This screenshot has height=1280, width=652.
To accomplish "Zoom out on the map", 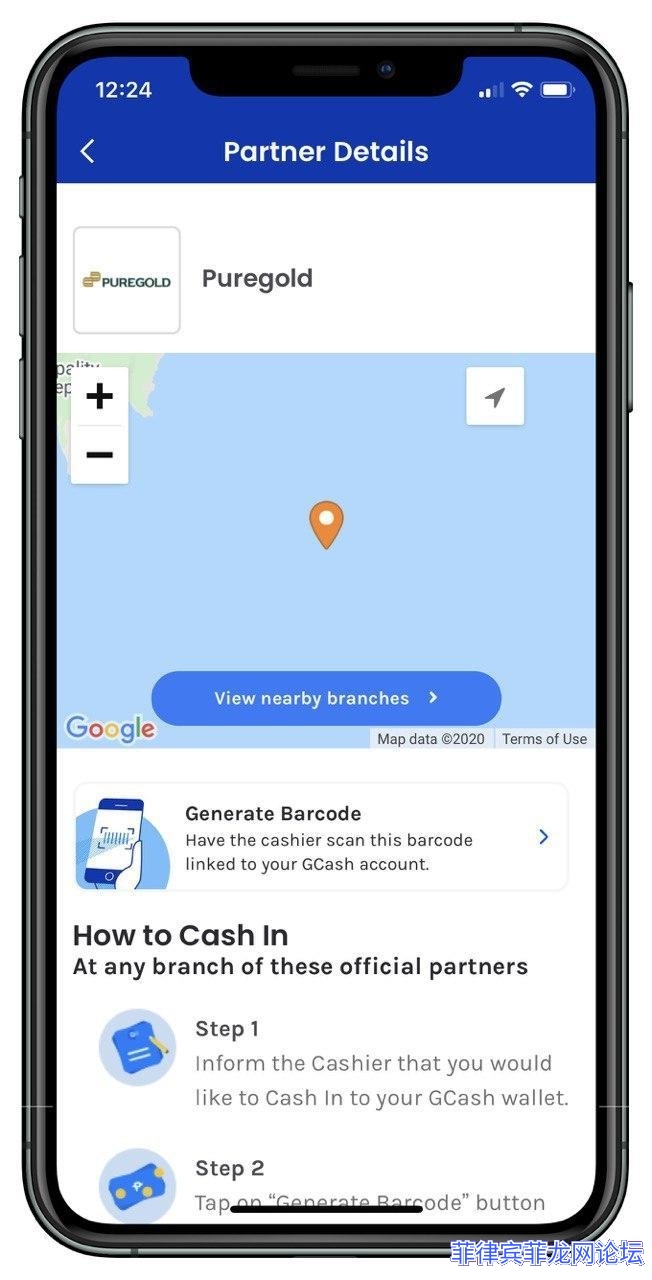I will pos(99,455).
